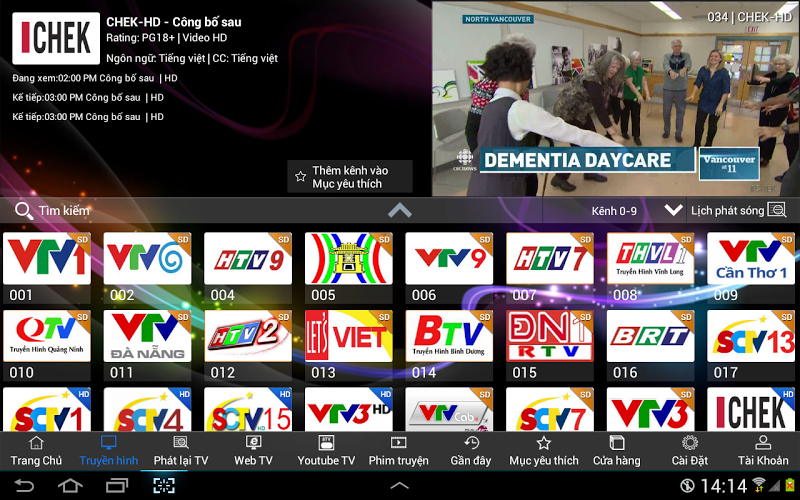Open the Web TV tab
This screenshot has width=800, height=500.
[253, 451]
